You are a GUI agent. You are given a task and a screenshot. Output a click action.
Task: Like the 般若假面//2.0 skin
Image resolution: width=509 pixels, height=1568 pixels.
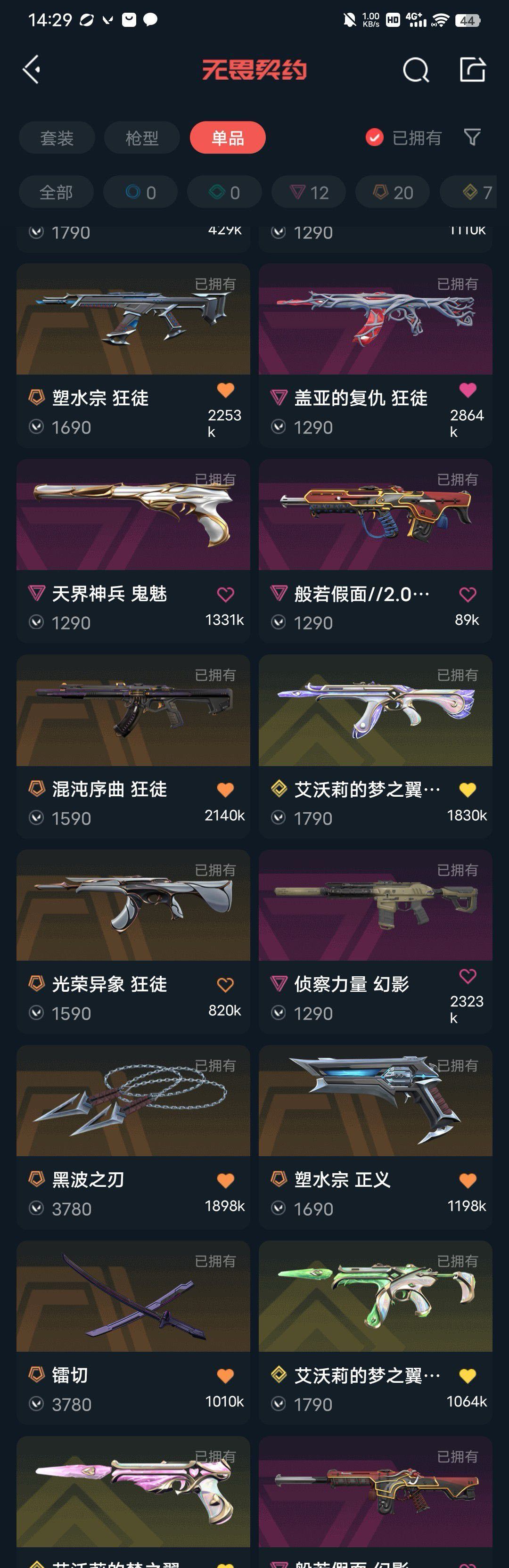[467, 594]
